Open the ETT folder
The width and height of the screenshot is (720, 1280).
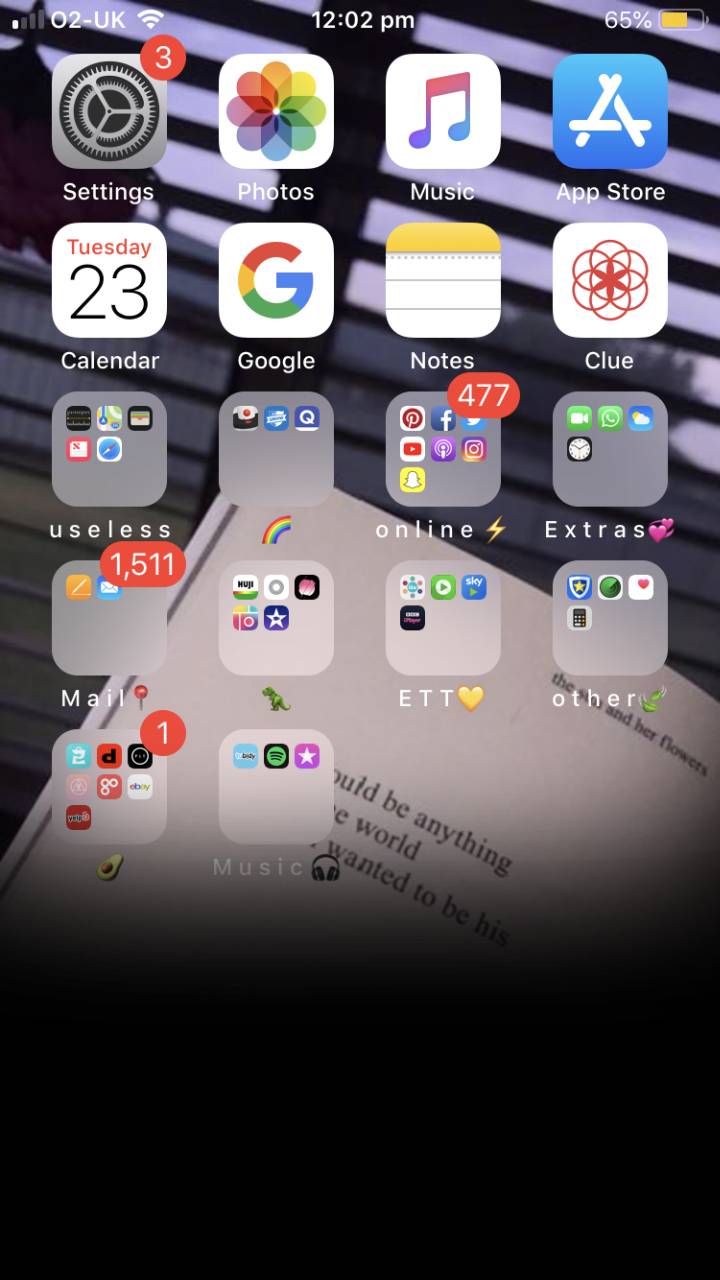443,618
